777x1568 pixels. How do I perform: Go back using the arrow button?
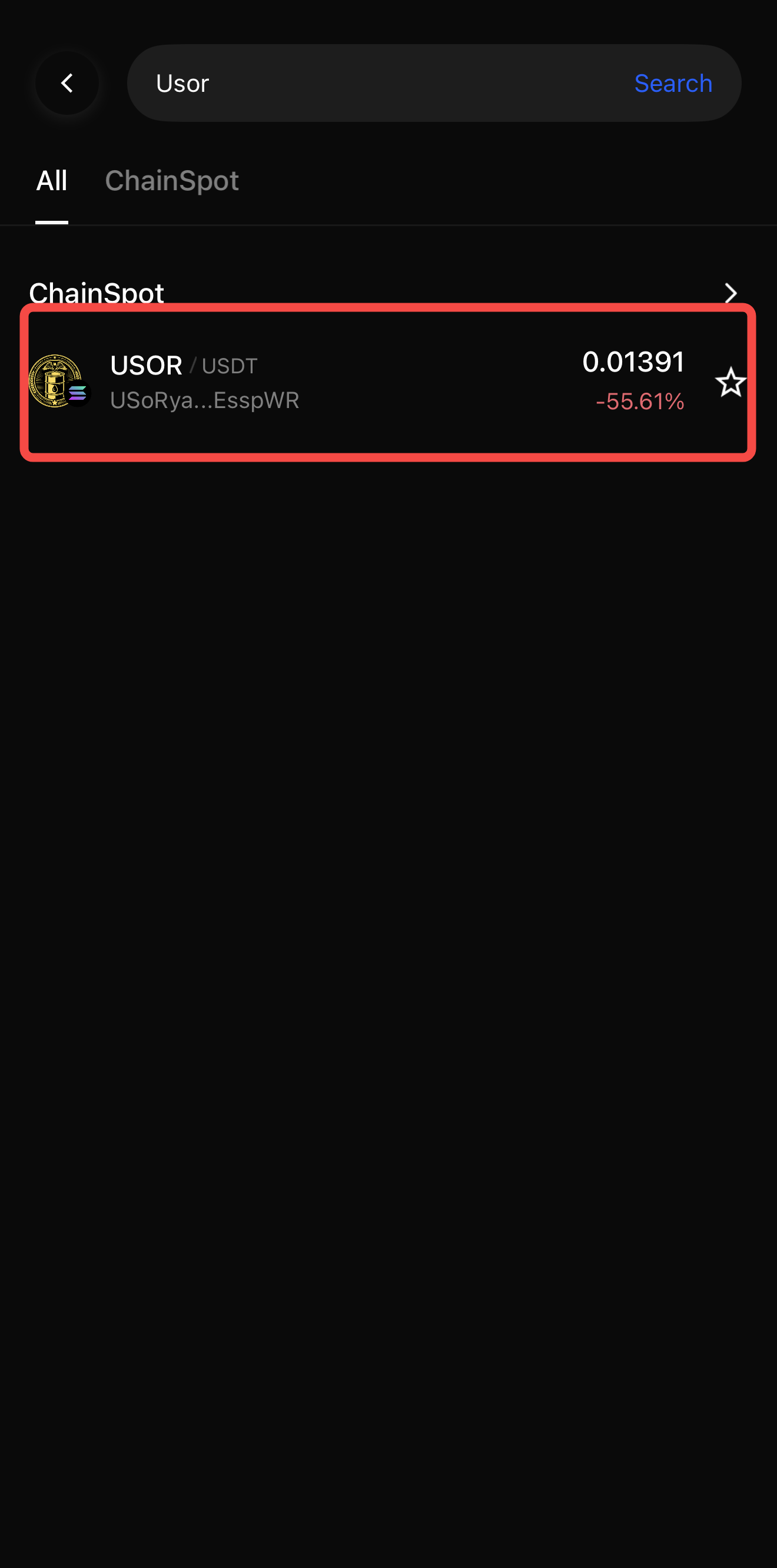[x=67, y=84]
